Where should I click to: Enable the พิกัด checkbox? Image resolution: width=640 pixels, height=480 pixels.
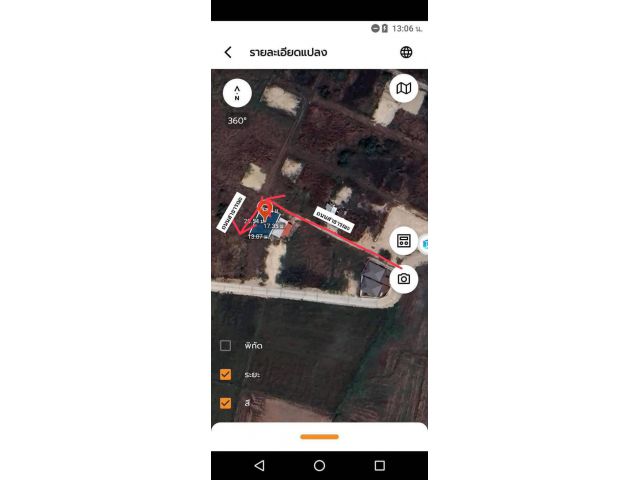point(226,345)
